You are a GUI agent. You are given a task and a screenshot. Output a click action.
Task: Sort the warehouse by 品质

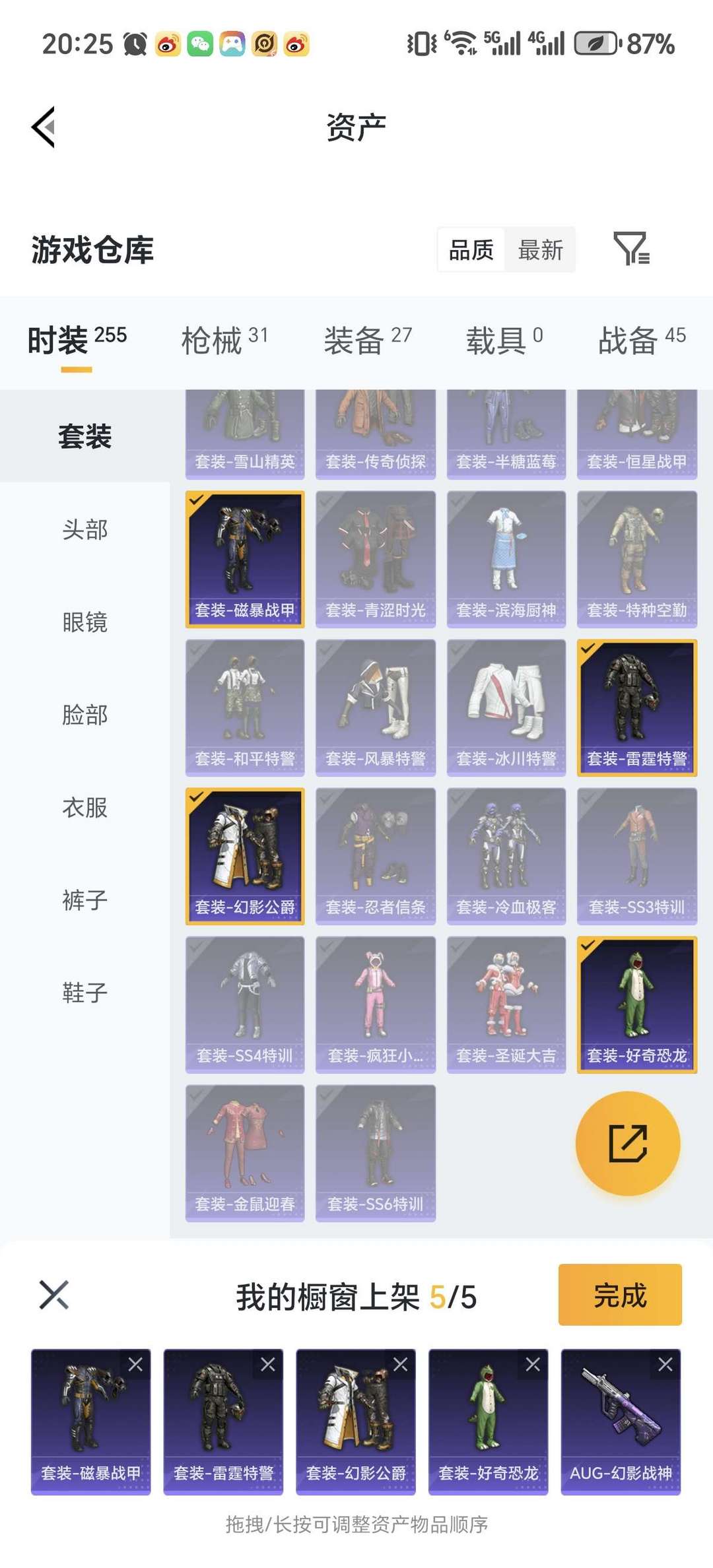471,250
